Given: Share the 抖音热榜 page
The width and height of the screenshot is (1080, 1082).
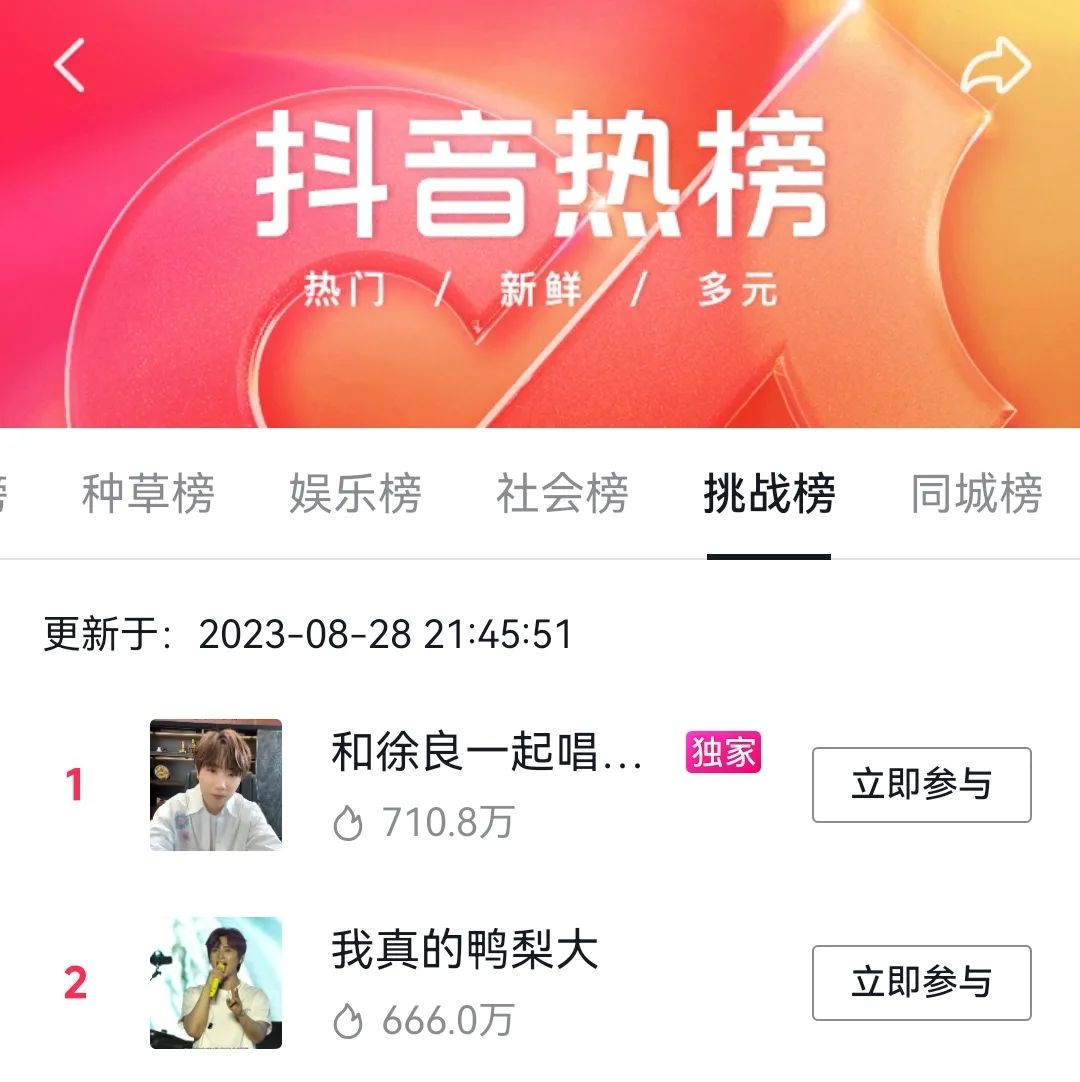Looking at the screenshot, I should point(994,68).
